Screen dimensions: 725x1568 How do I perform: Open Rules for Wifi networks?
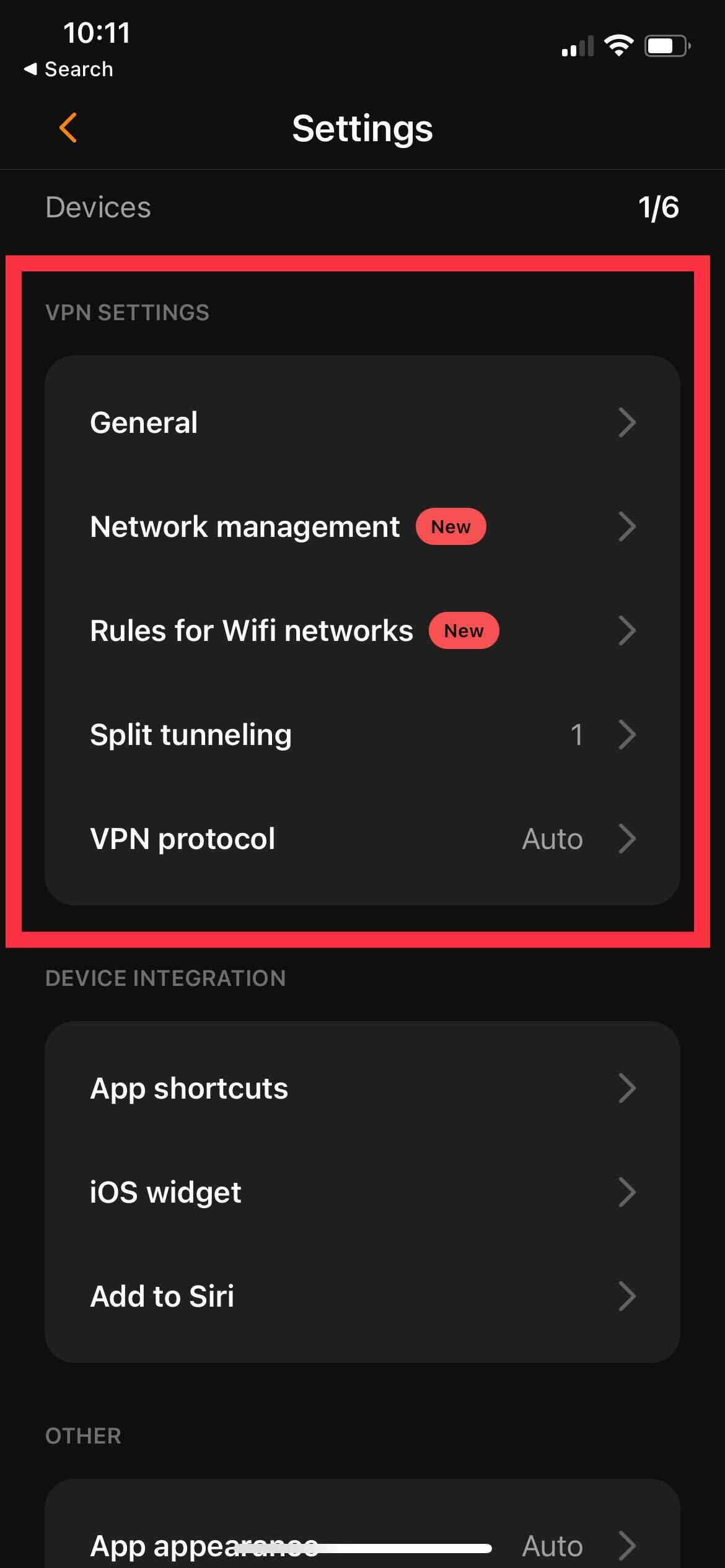pos(362,630)
